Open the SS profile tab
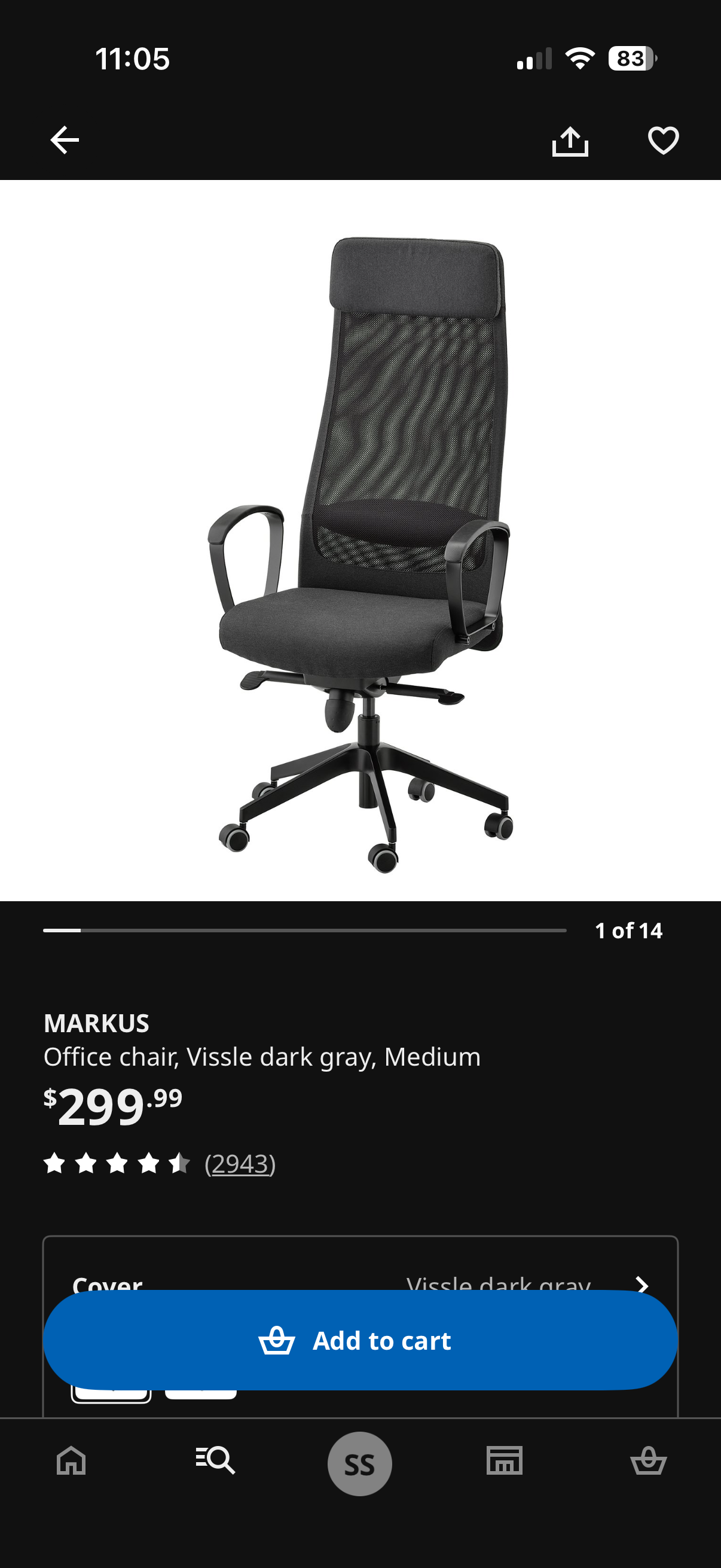721x1568 pixels. click(x=359, y=1463)
